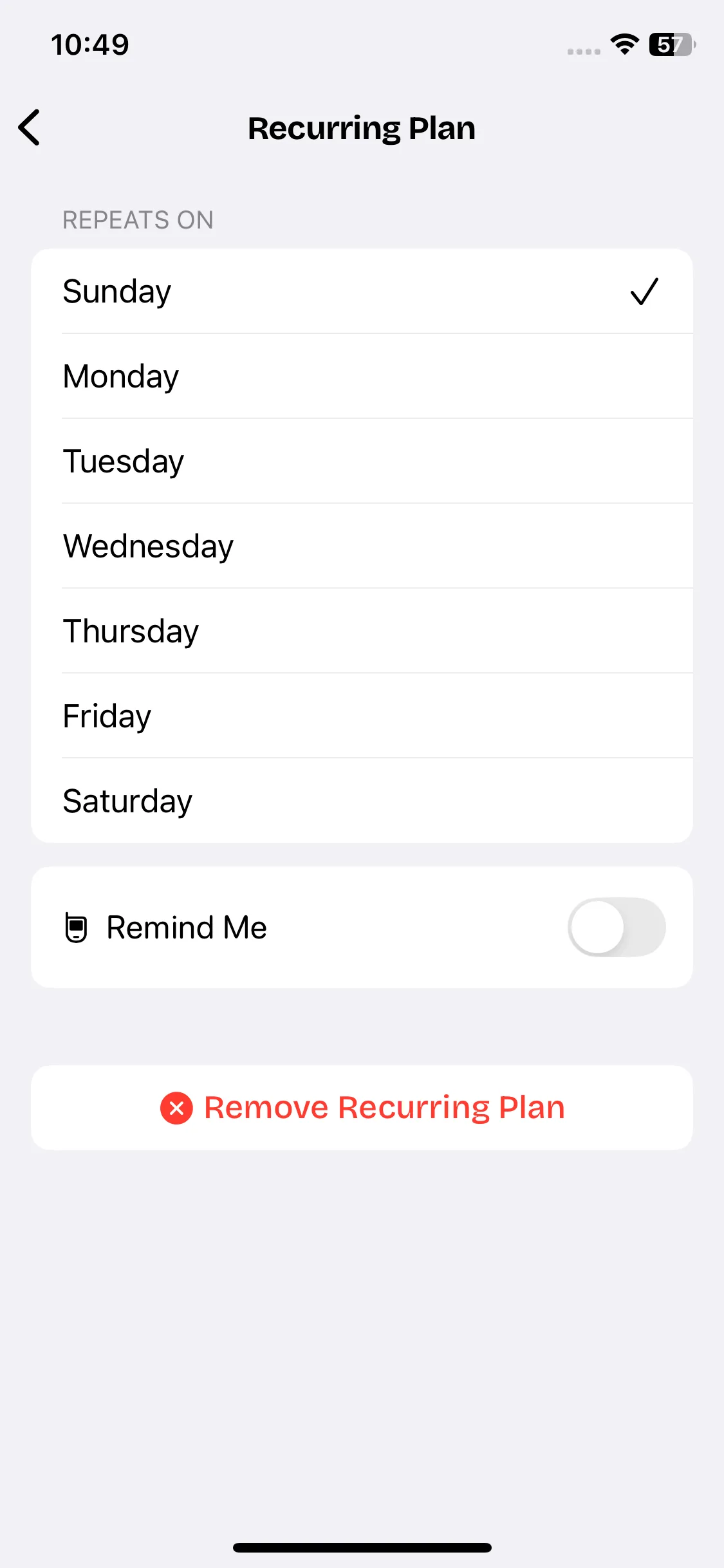Uncheck Sunday from repeat days

(x=362, y=292)
